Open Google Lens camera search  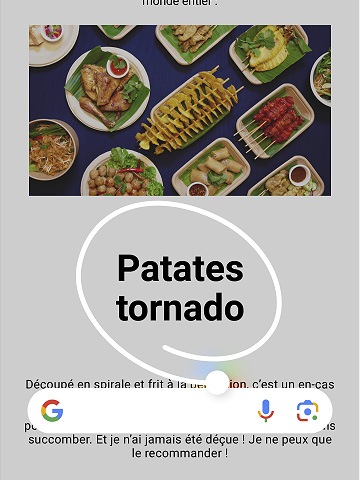pyautogui.click(x=307, y=411)
